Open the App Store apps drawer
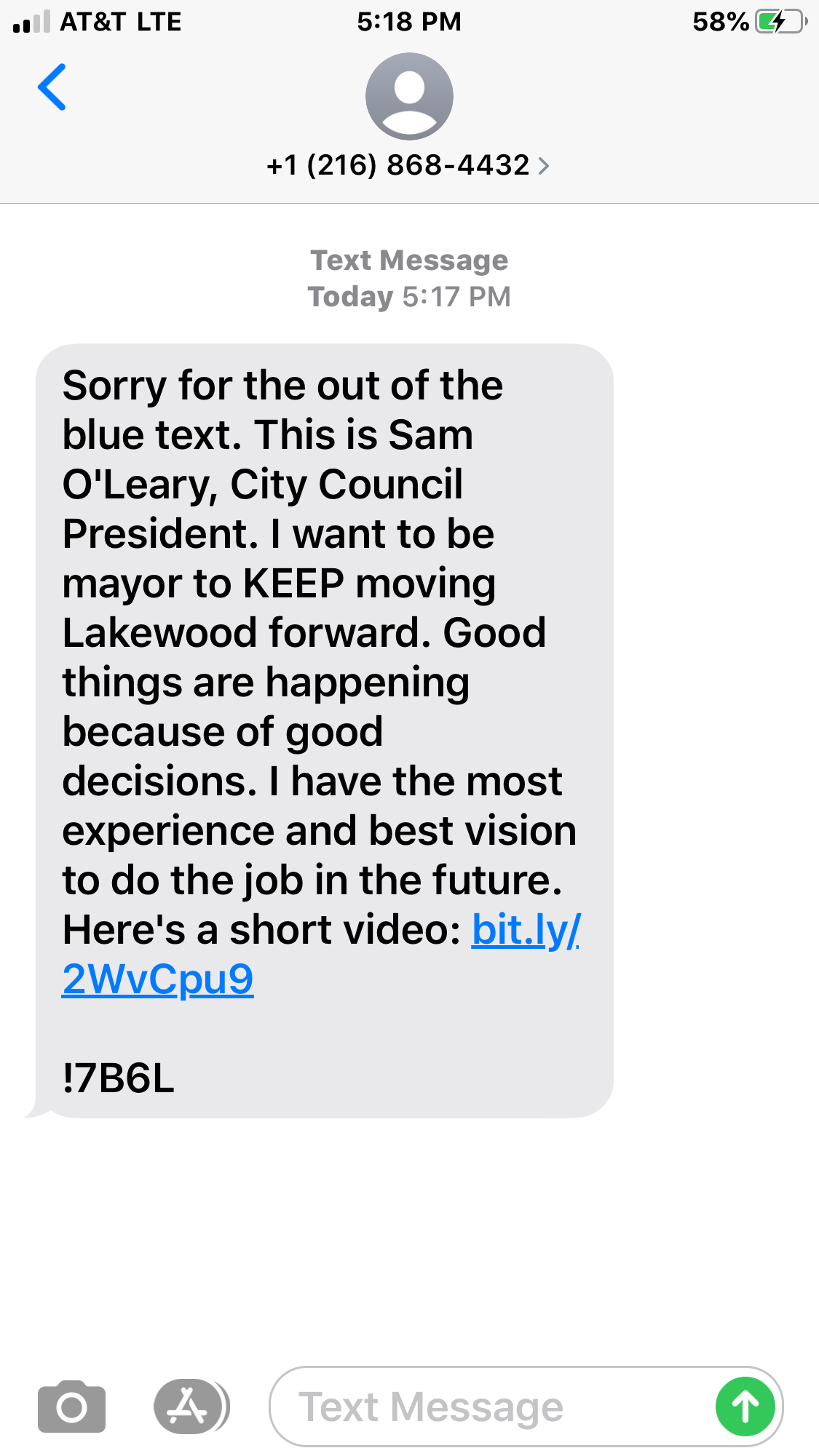Screen dimensions: 819x1456 click(189, 1407)
